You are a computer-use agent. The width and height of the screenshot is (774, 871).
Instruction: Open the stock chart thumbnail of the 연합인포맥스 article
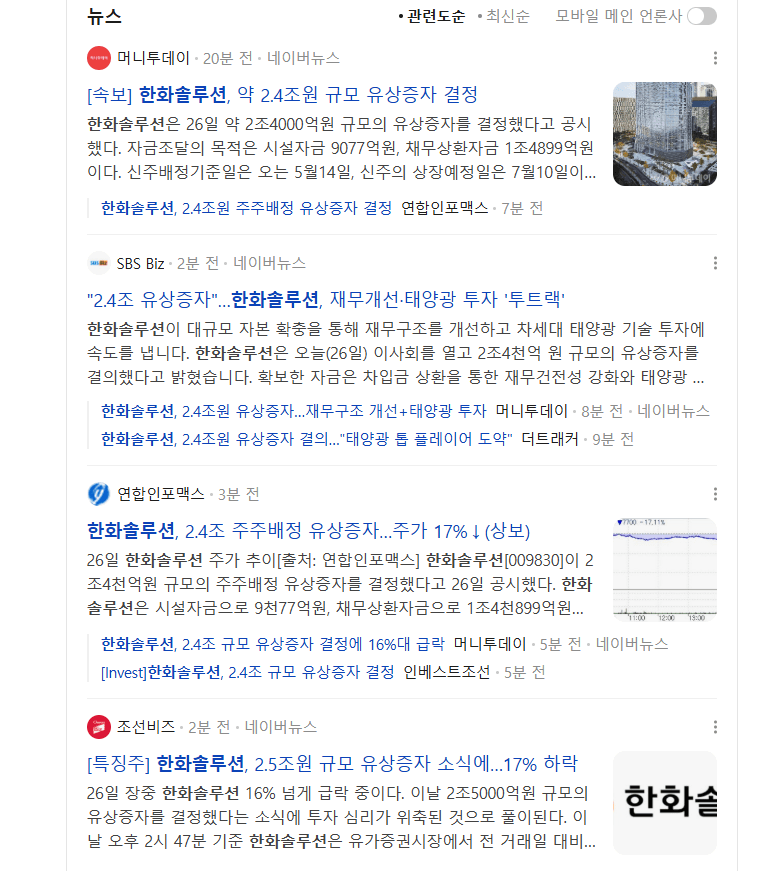[x=664, y=570]
